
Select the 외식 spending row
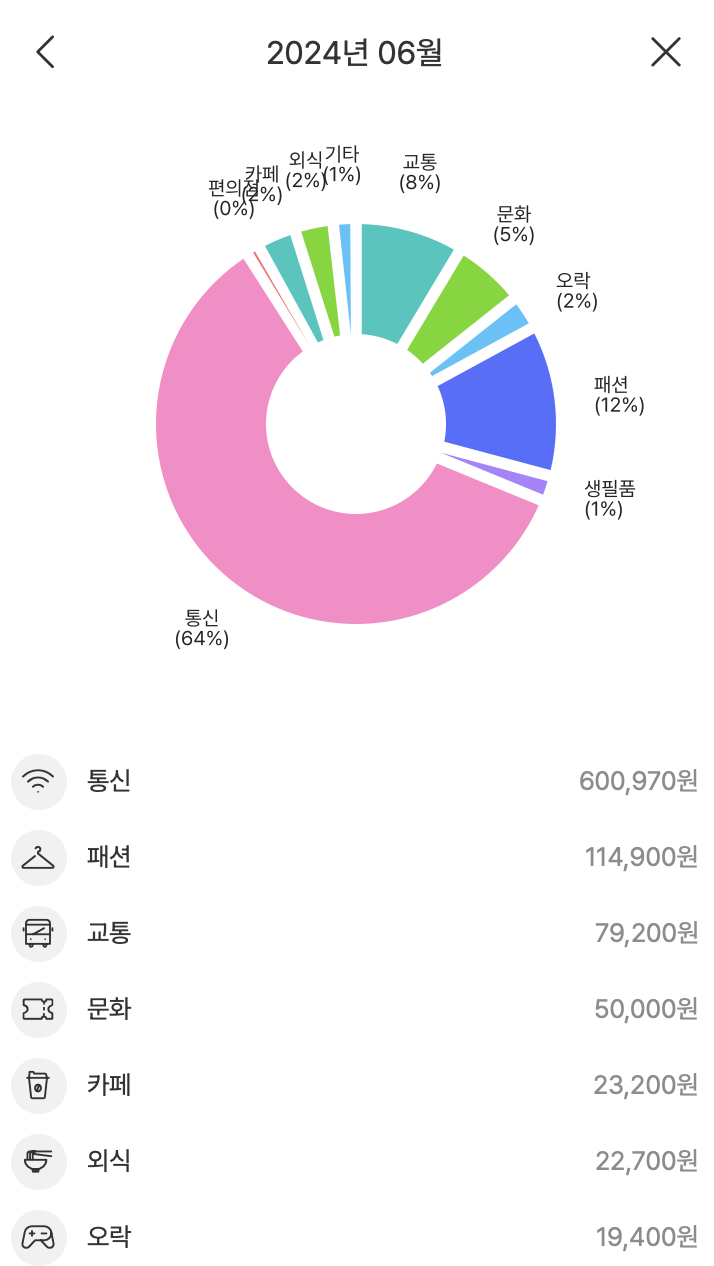pyautogui.click(x=357, y=1161)
